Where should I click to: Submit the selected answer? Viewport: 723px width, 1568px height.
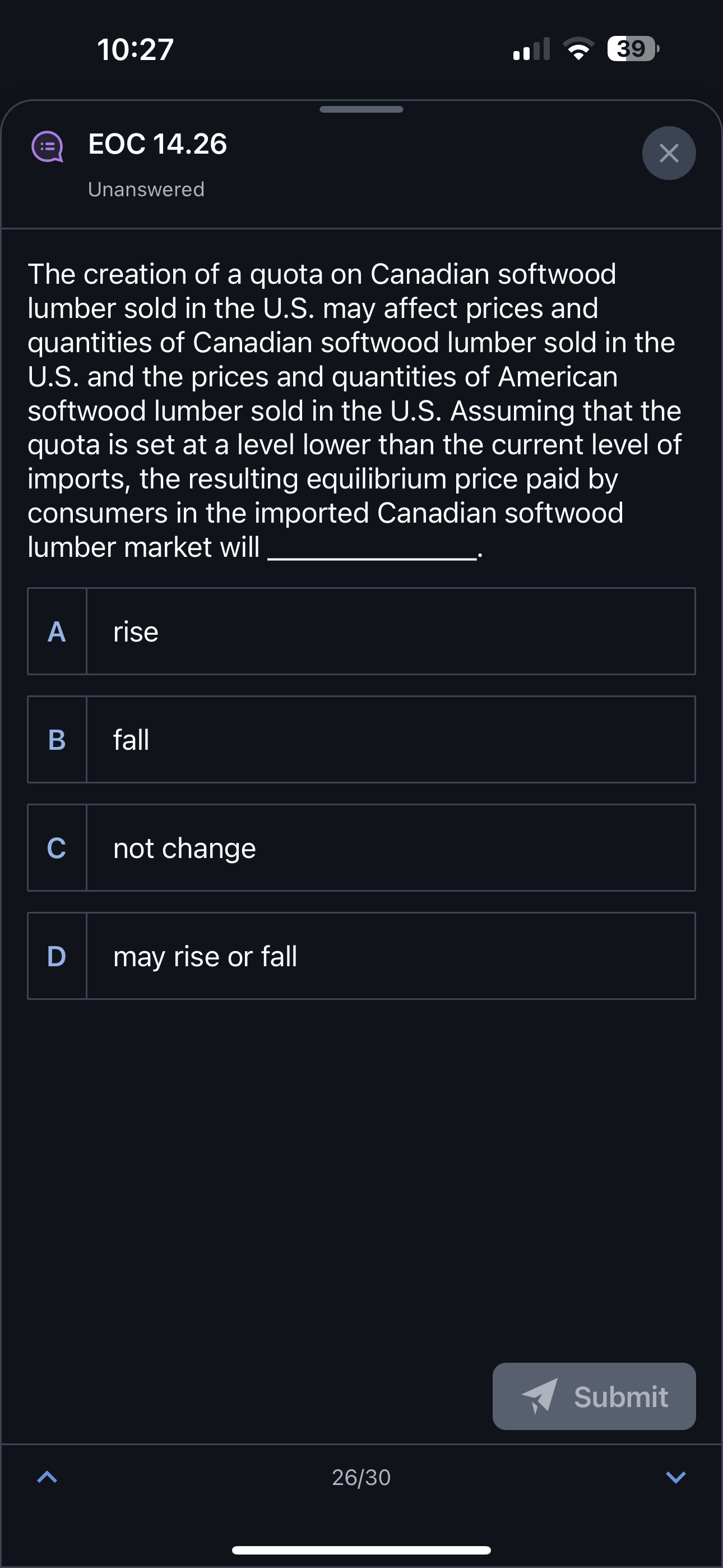tap(594, 1396)
